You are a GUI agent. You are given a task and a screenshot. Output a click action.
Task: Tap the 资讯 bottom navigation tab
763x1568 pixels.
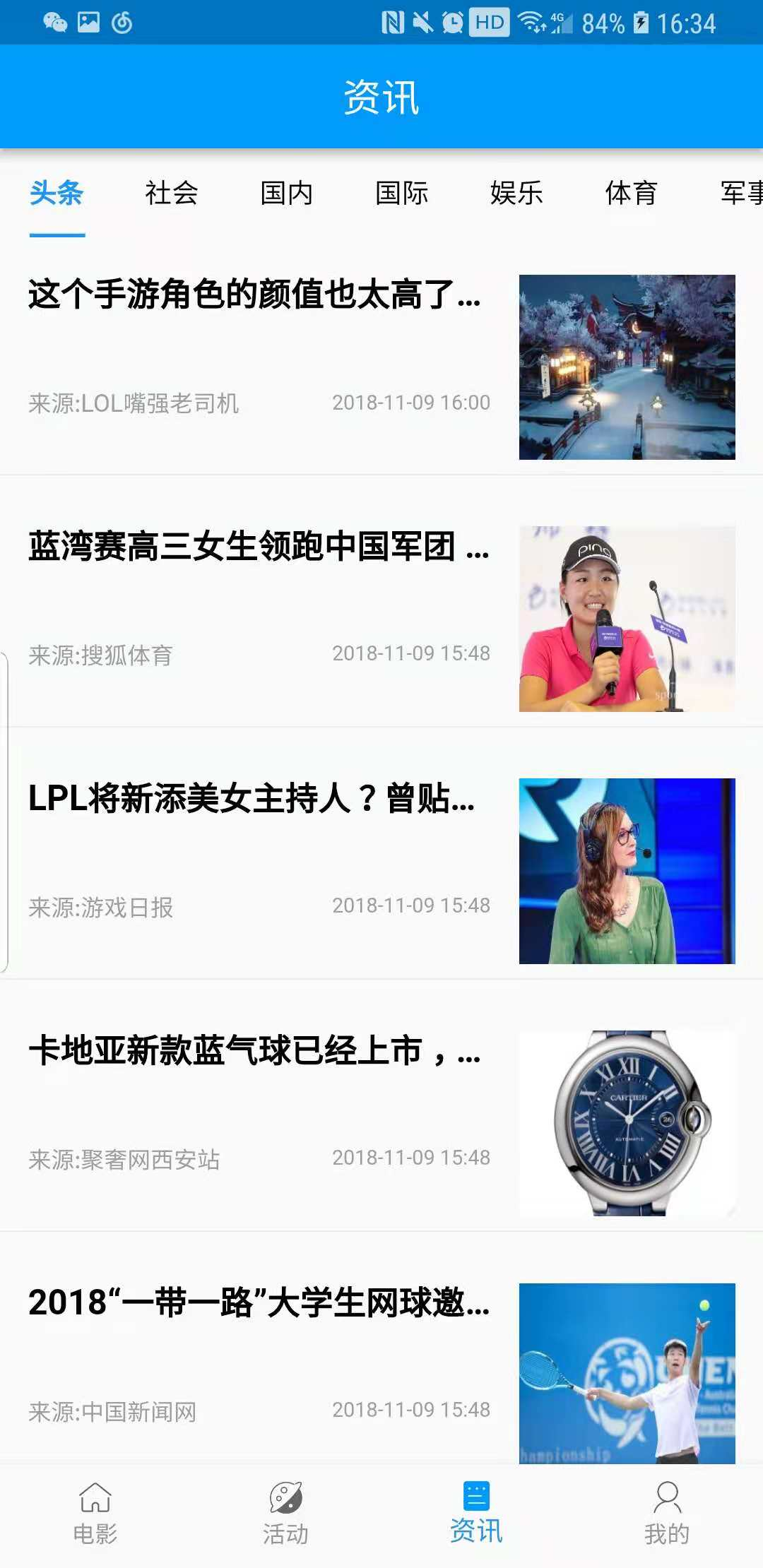tap(476, 1513)
